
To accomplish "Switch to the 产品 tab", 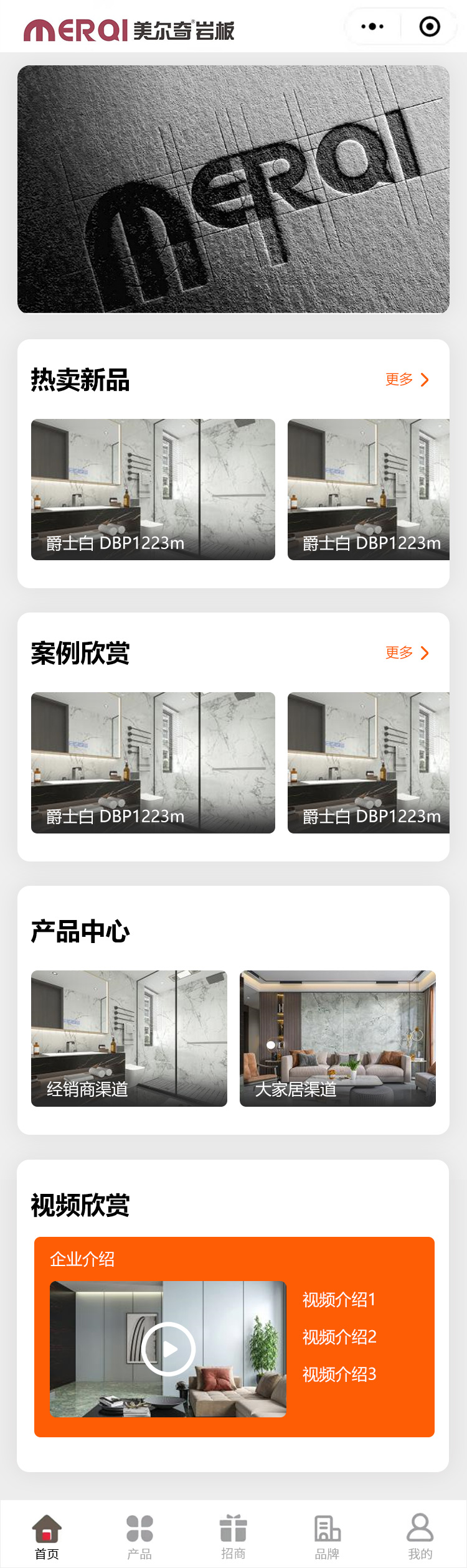I will tap(139, 1536).
